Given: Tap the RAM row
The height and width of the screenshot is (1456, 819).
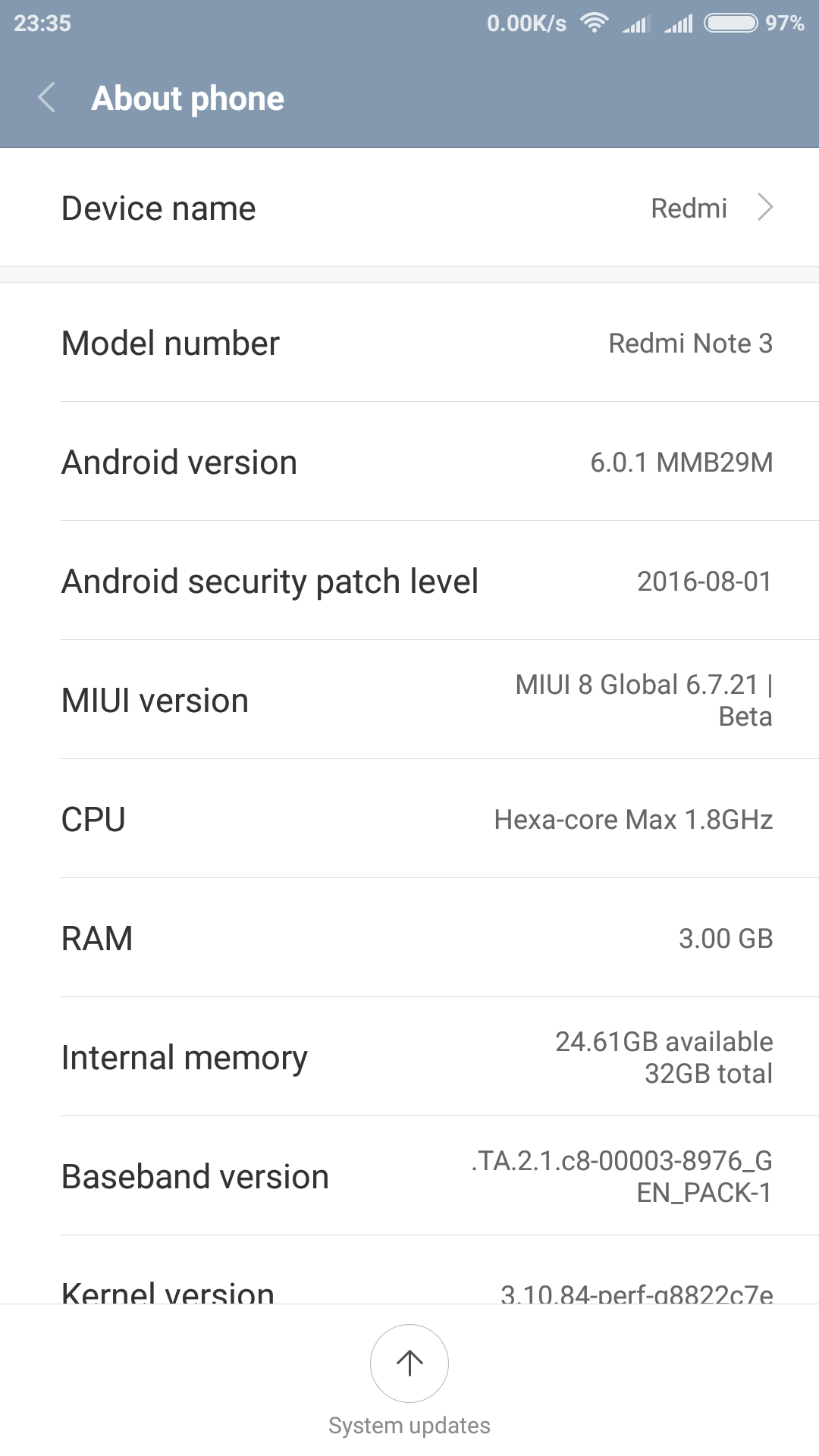Looking at the screenshot, I should coord(409,938).
